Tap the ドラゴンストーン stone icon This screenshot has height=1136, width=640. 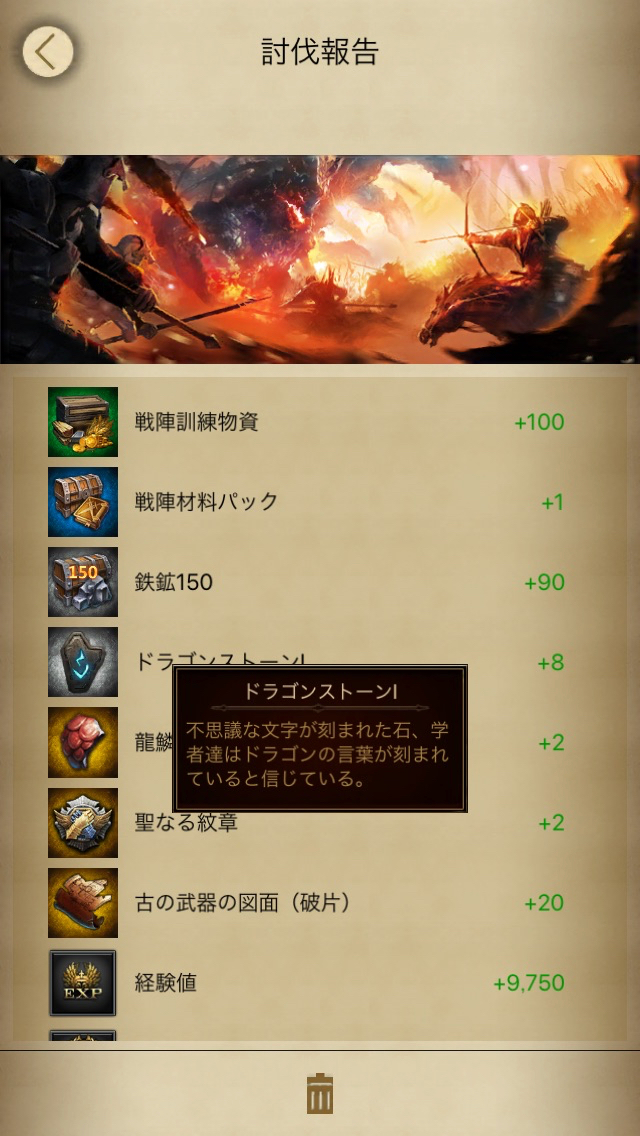pos(83,662)
